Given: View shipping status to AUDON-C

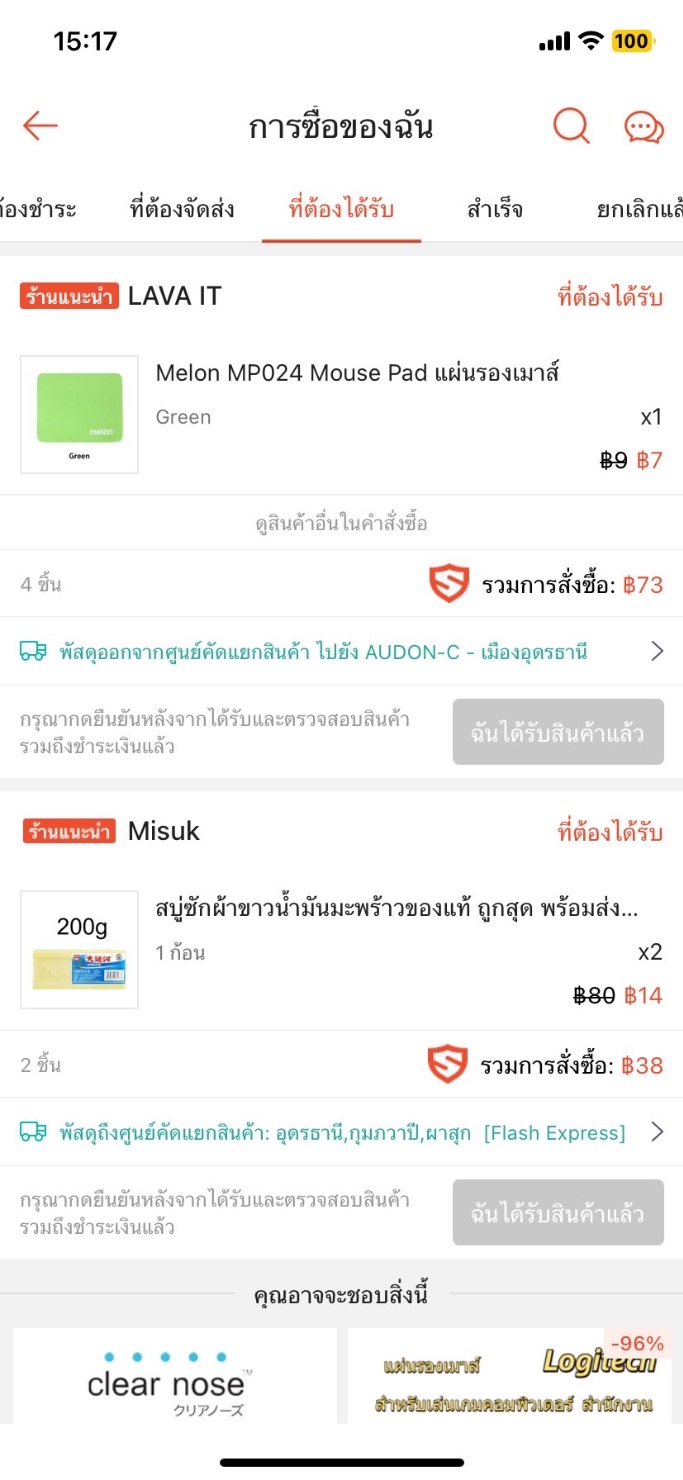Looking at the screenshot, I should 341,652.
